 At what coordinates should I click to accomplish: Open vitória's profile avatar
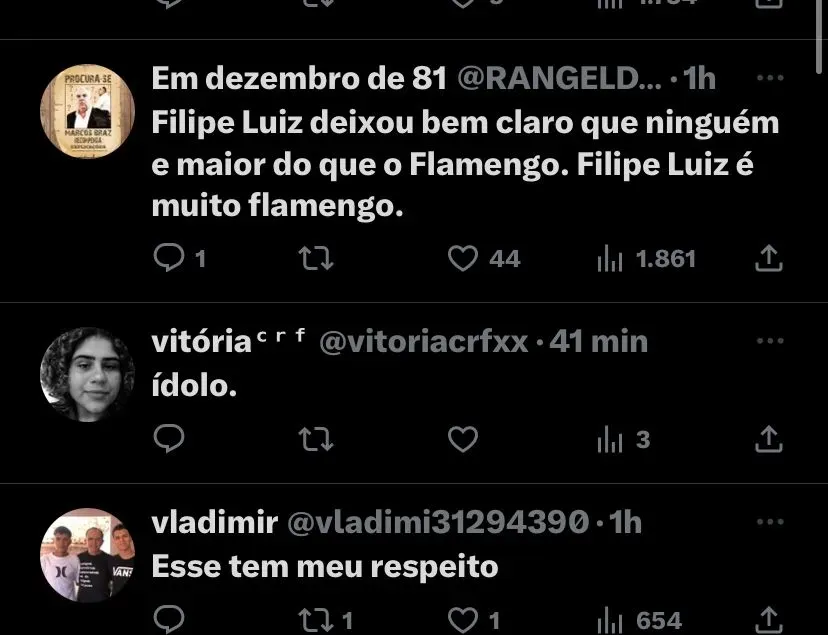click(x=87, y=374)
